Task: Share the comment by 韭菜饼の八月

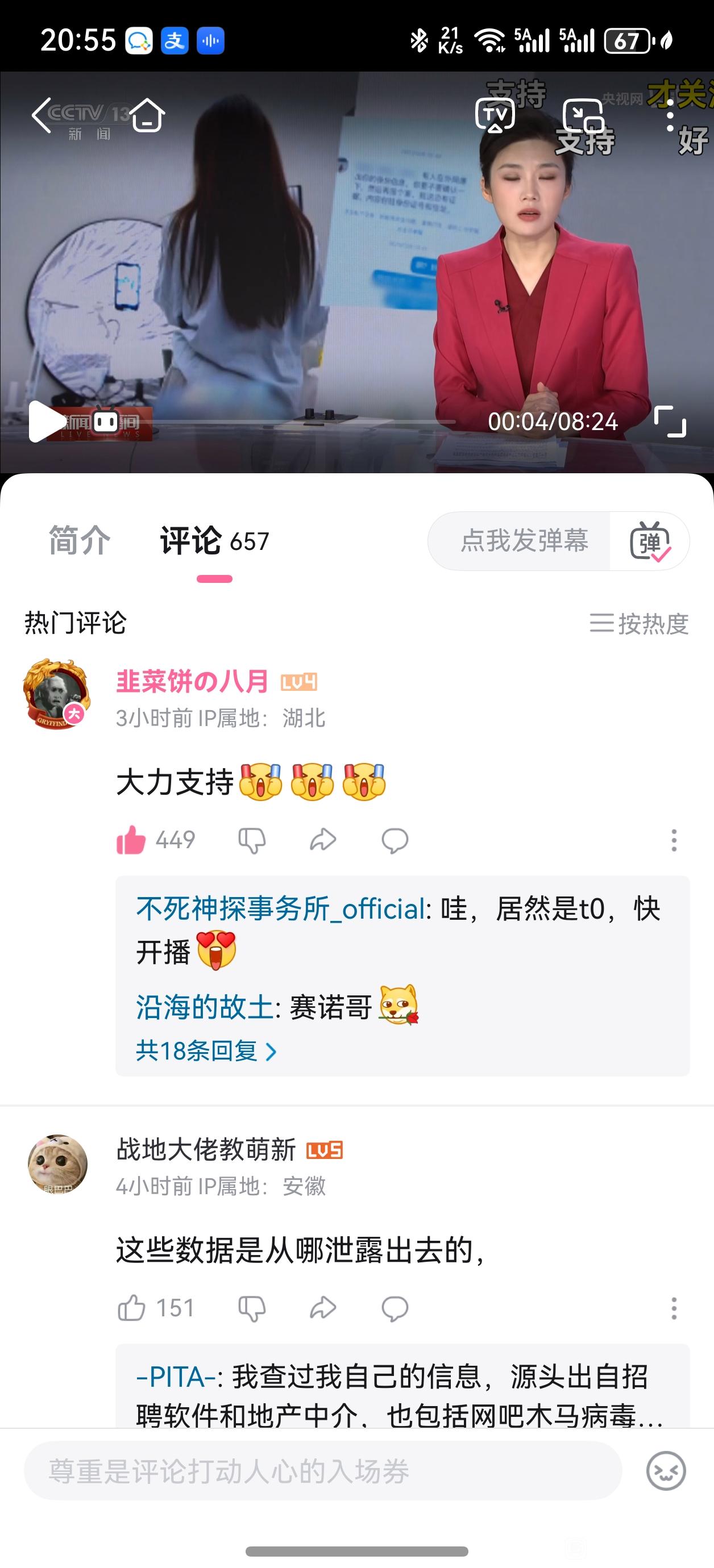Action: point(323,840)
